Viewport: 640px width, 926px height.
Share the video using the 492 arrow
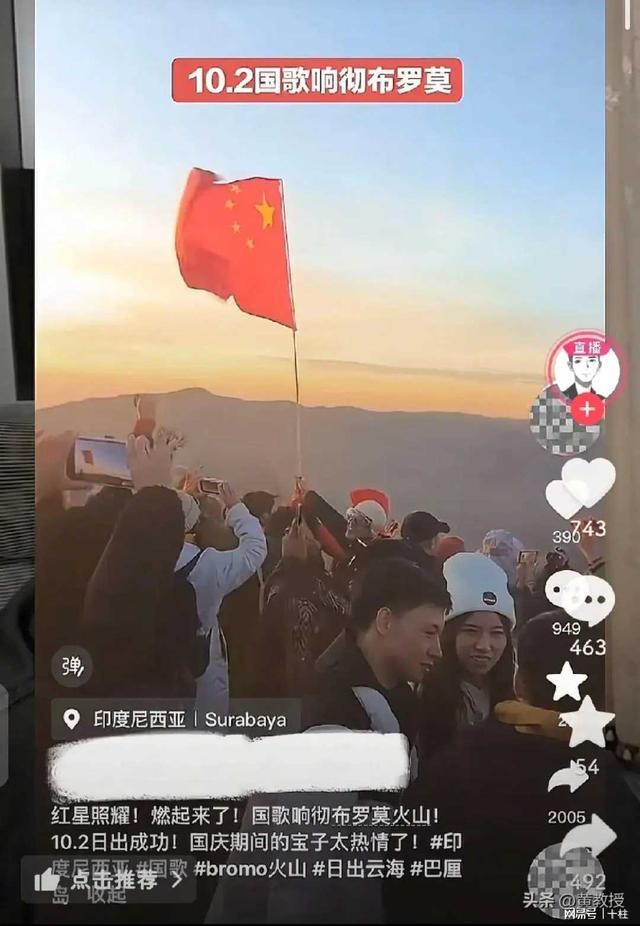(588, 839)
